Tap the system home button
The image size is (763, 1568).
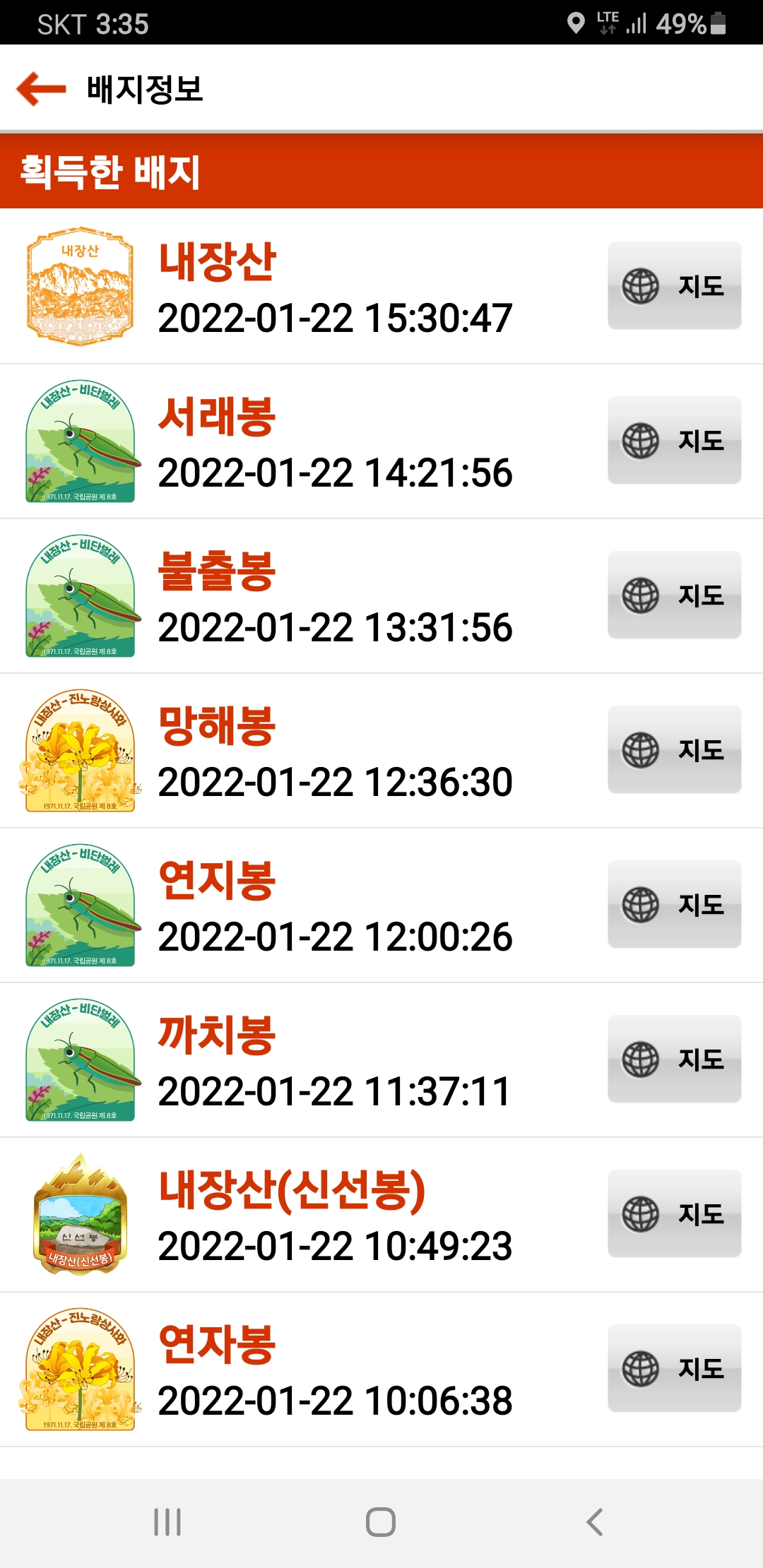pyautogui.click(x=381, y=1522)
